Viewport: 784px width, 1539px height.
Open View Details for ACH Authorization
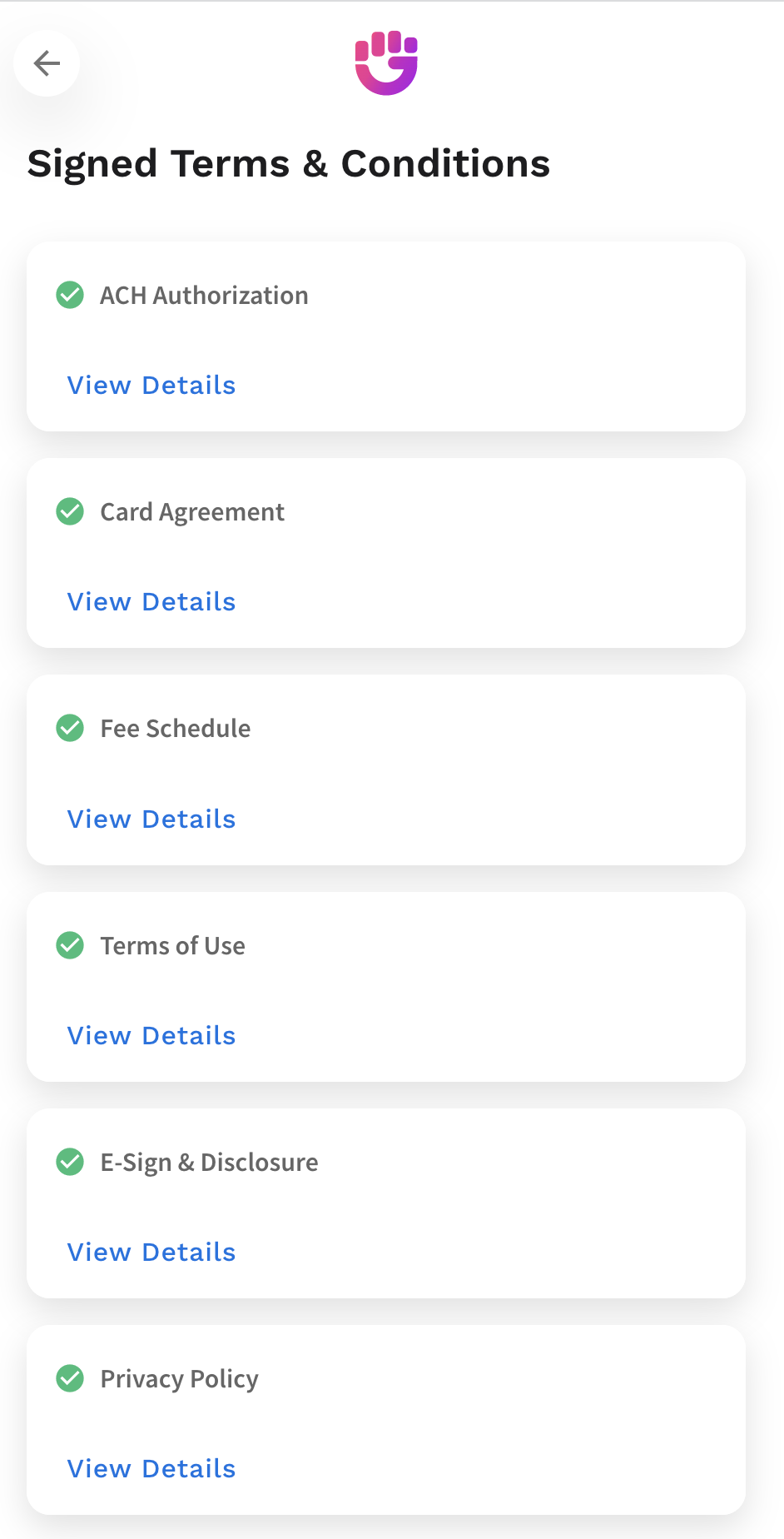point(151,385)
